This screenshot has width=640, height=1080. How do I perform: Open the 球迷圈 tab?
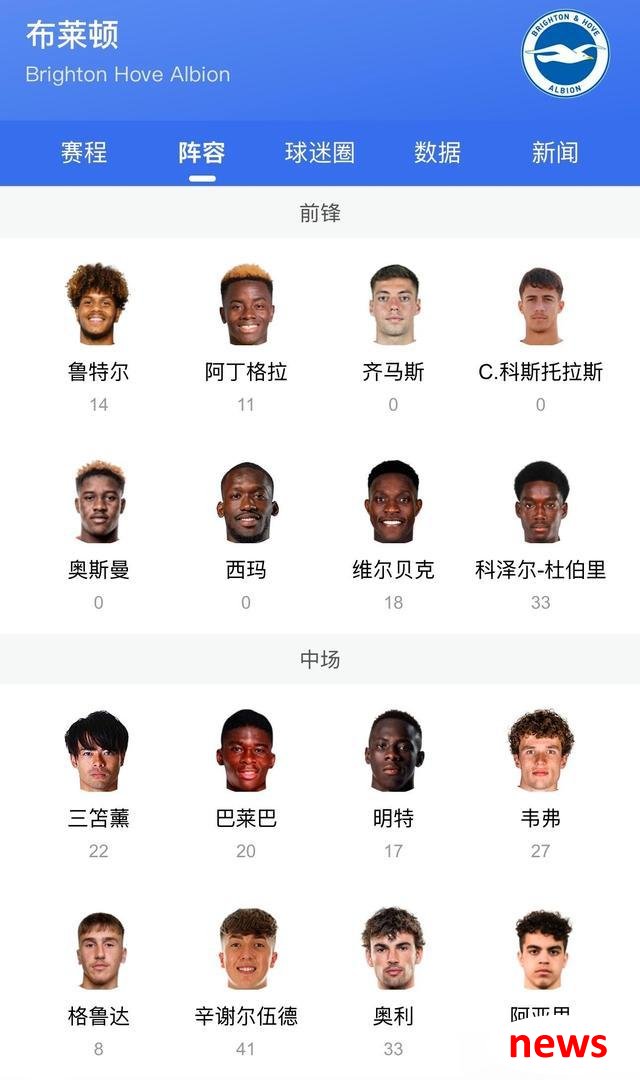(x=320, y=153)
